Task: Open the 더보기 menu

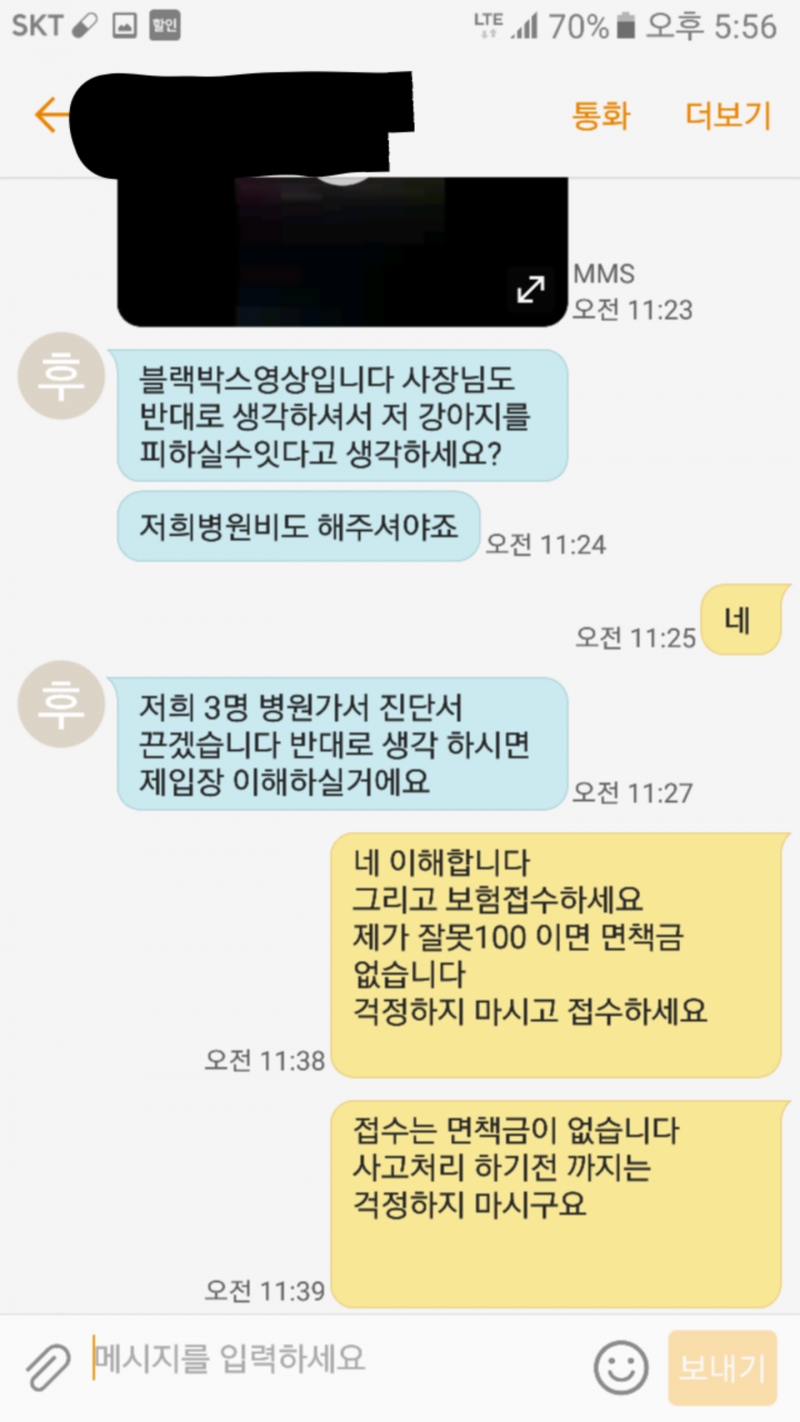Action: point(728,115)
